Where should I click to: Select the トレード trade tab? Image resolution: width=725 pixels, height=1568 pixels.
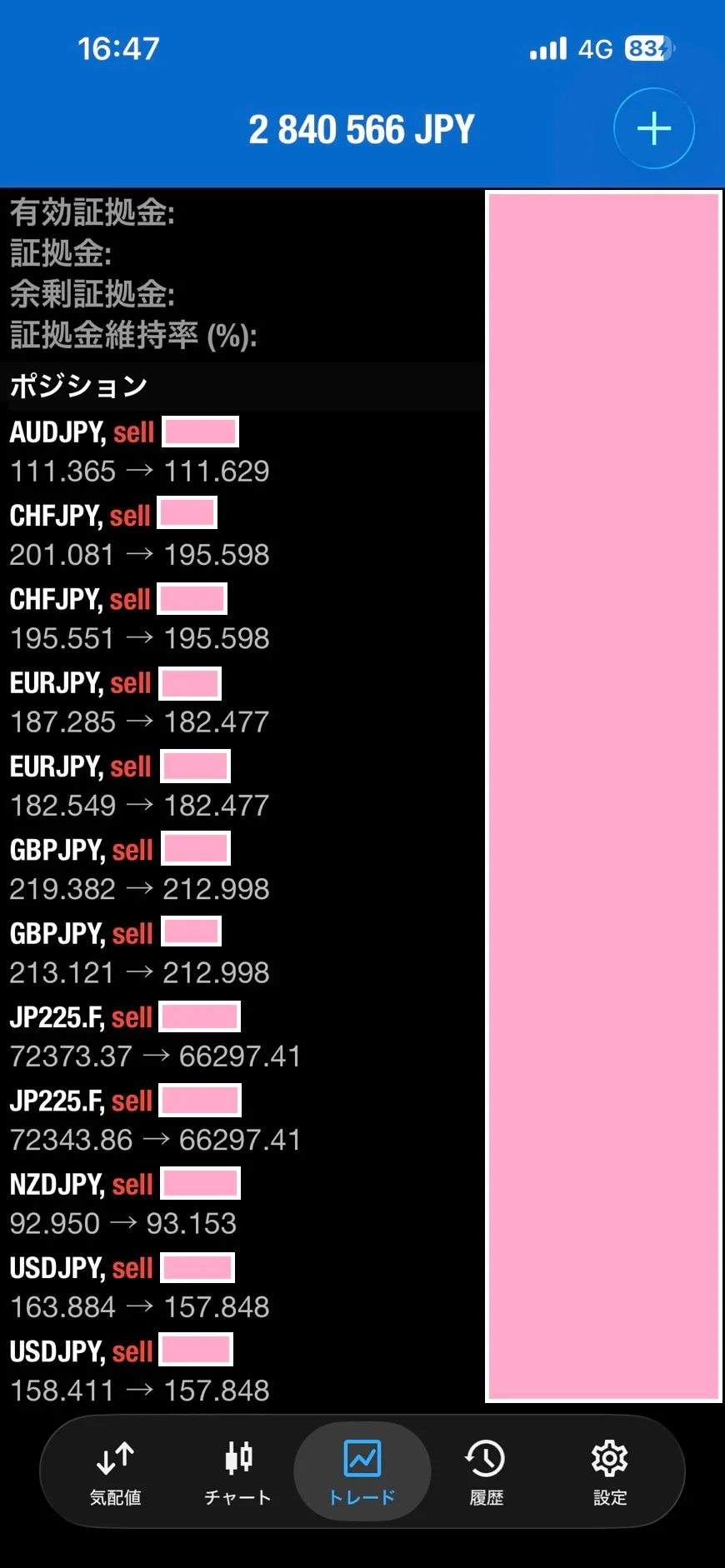[x=362, y=1471]
